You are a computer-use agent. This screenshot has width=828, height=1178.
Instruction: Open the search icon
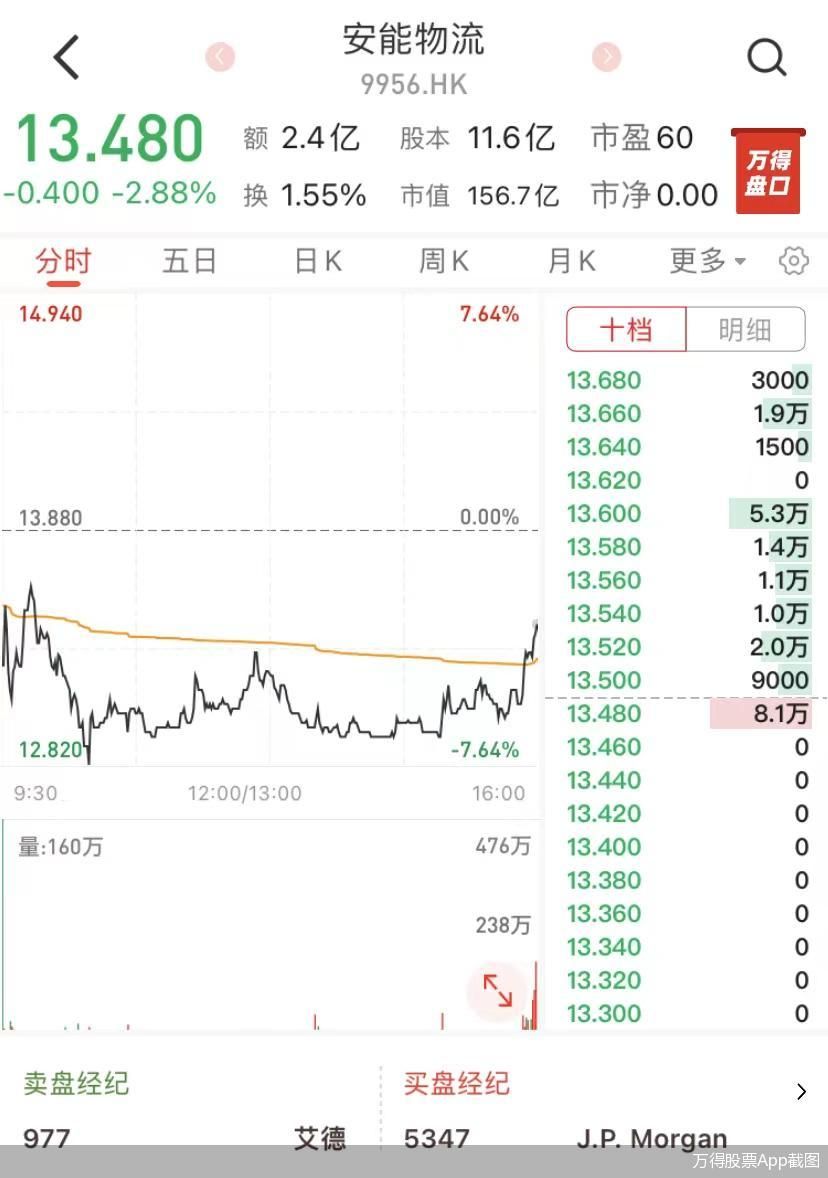pyautogui.click(x=766, y=56)
